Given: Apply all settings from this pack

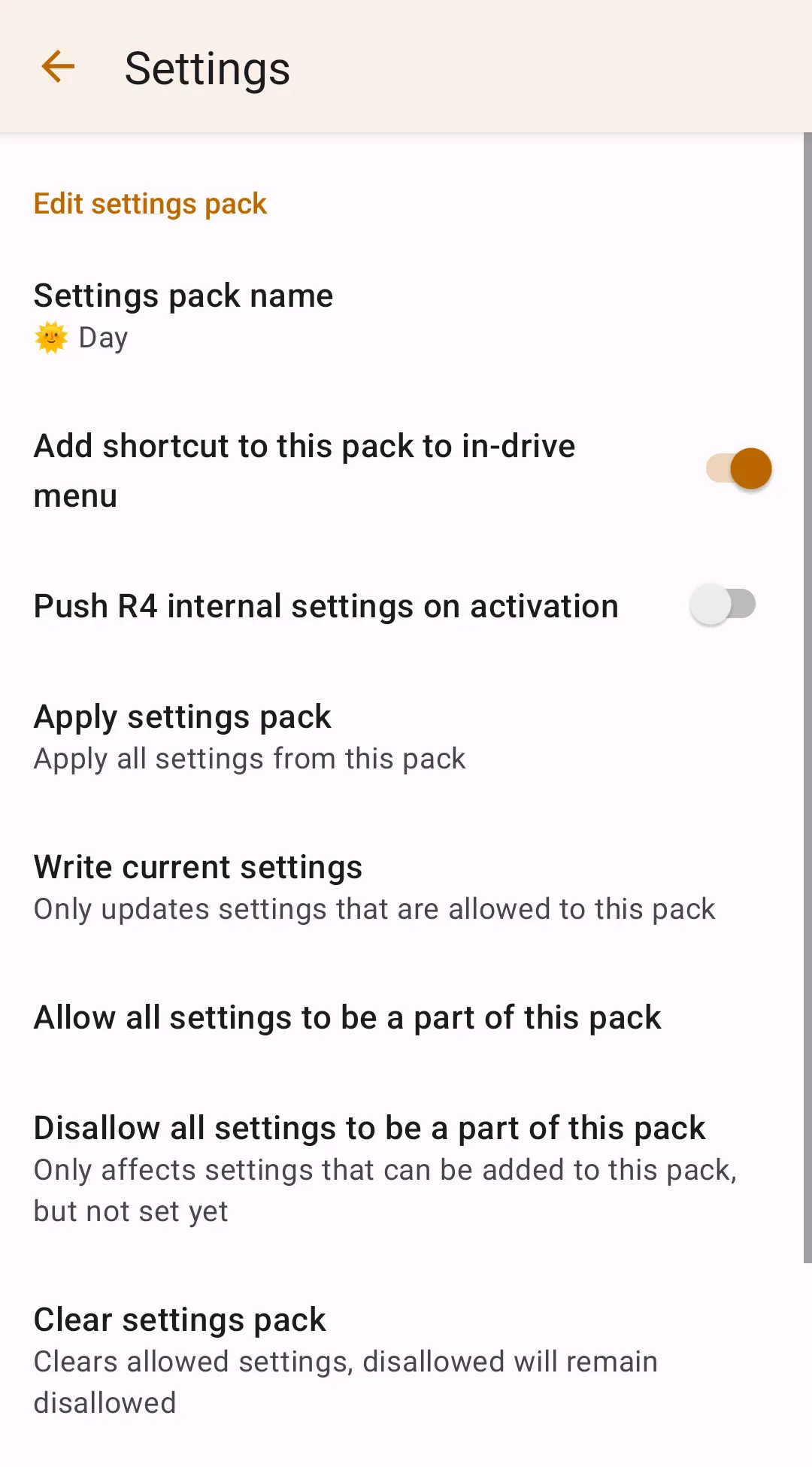Looking at the screenshot, I should 250,737.
